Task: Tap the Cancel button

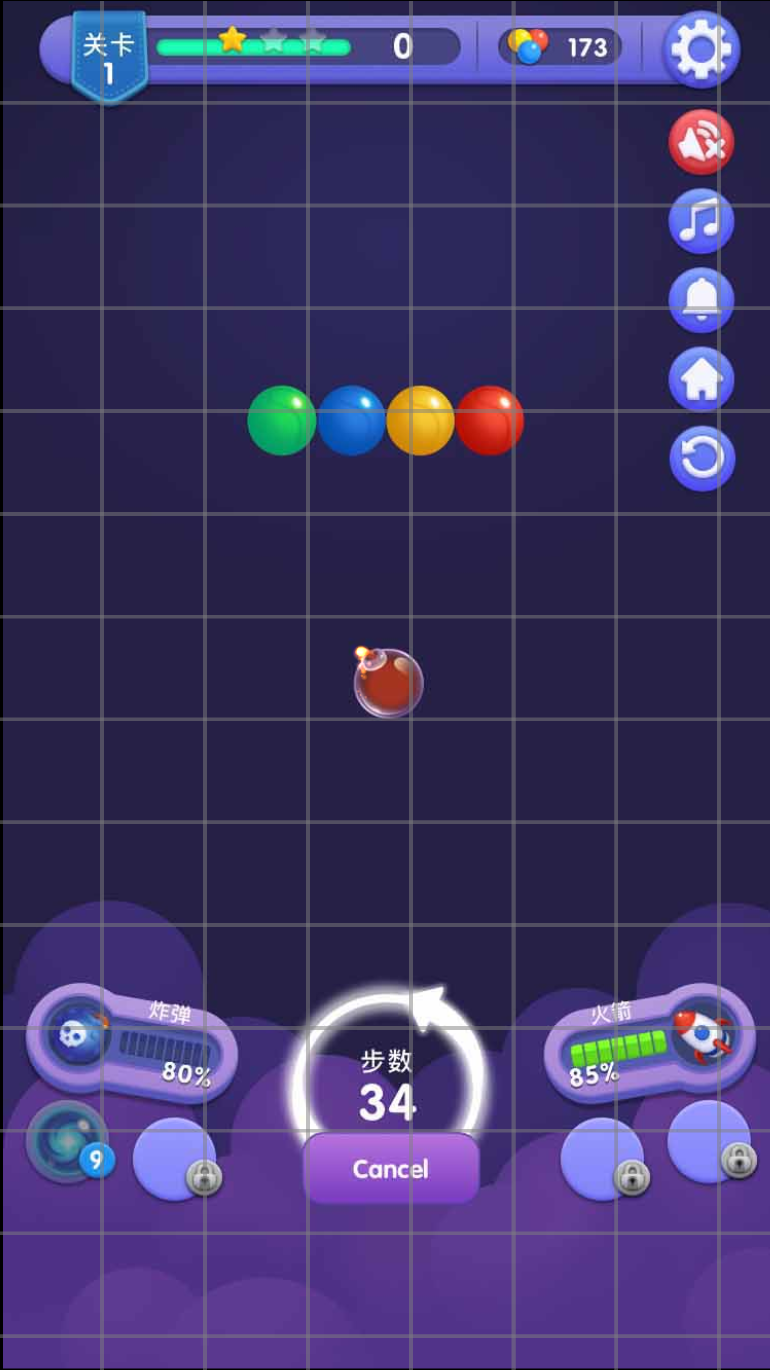Action: 391,1168
